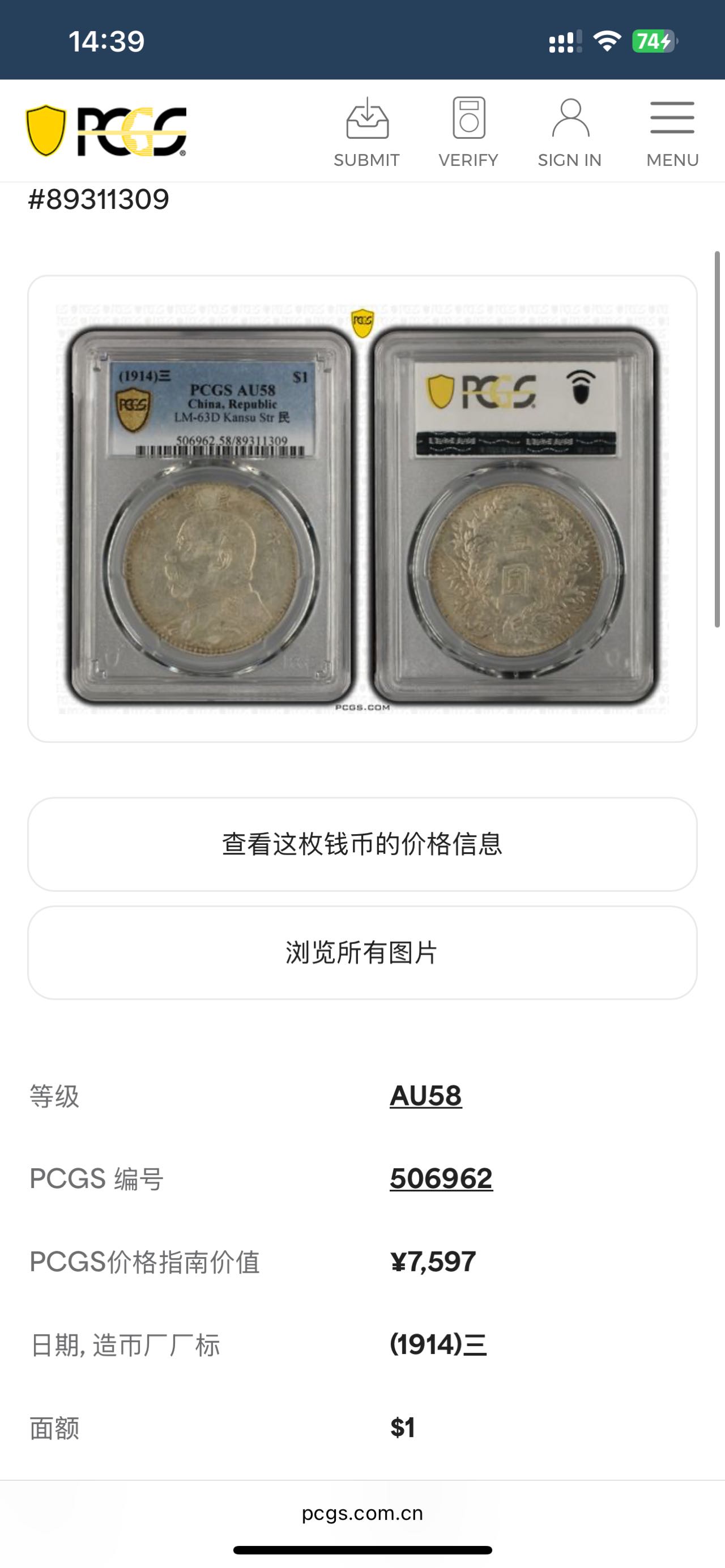
Task: Open 浏览所有图片 to browse all images
Action: 362,952
